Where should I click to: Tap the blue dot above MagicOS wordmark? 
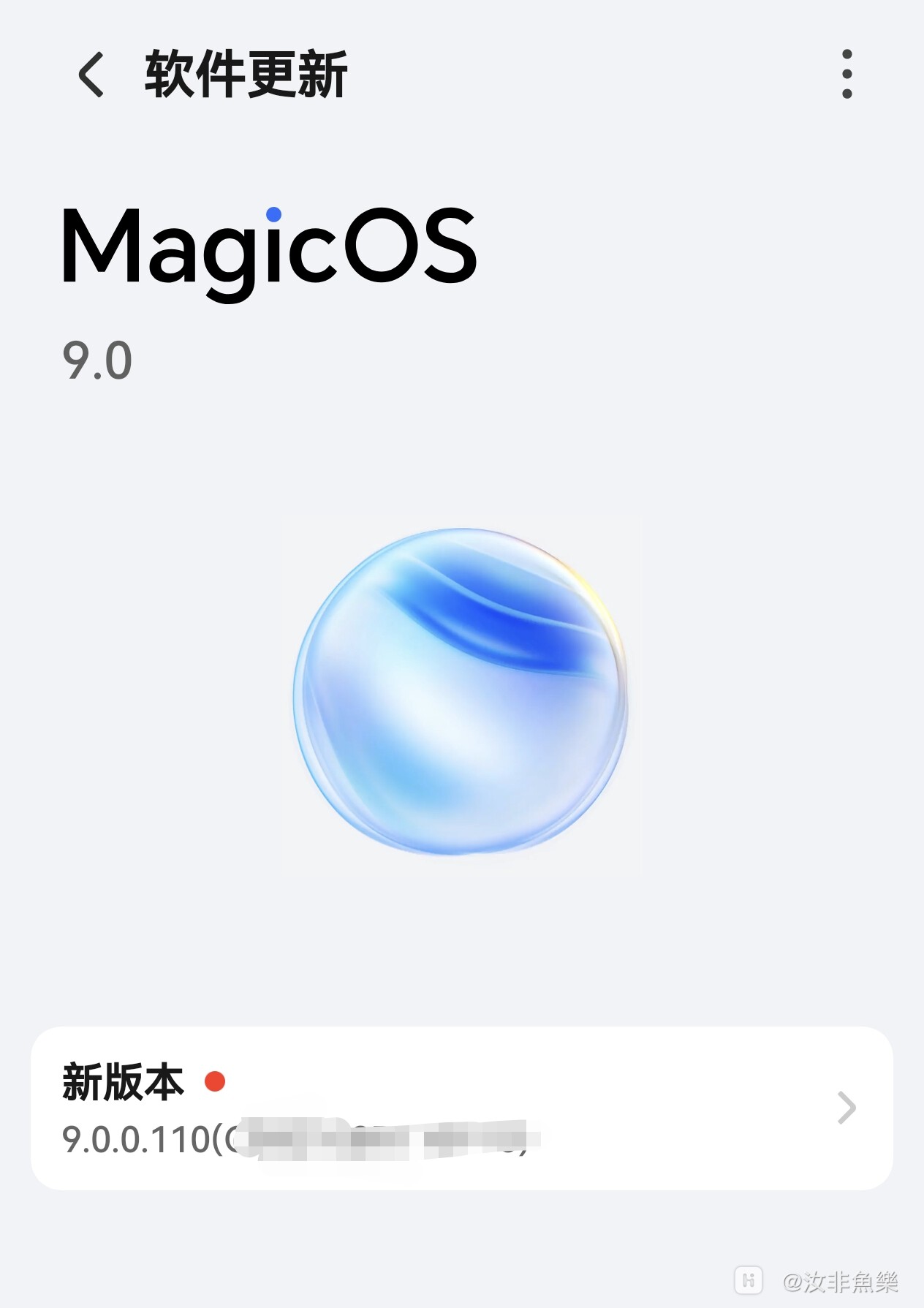click(x=273, y=214)
